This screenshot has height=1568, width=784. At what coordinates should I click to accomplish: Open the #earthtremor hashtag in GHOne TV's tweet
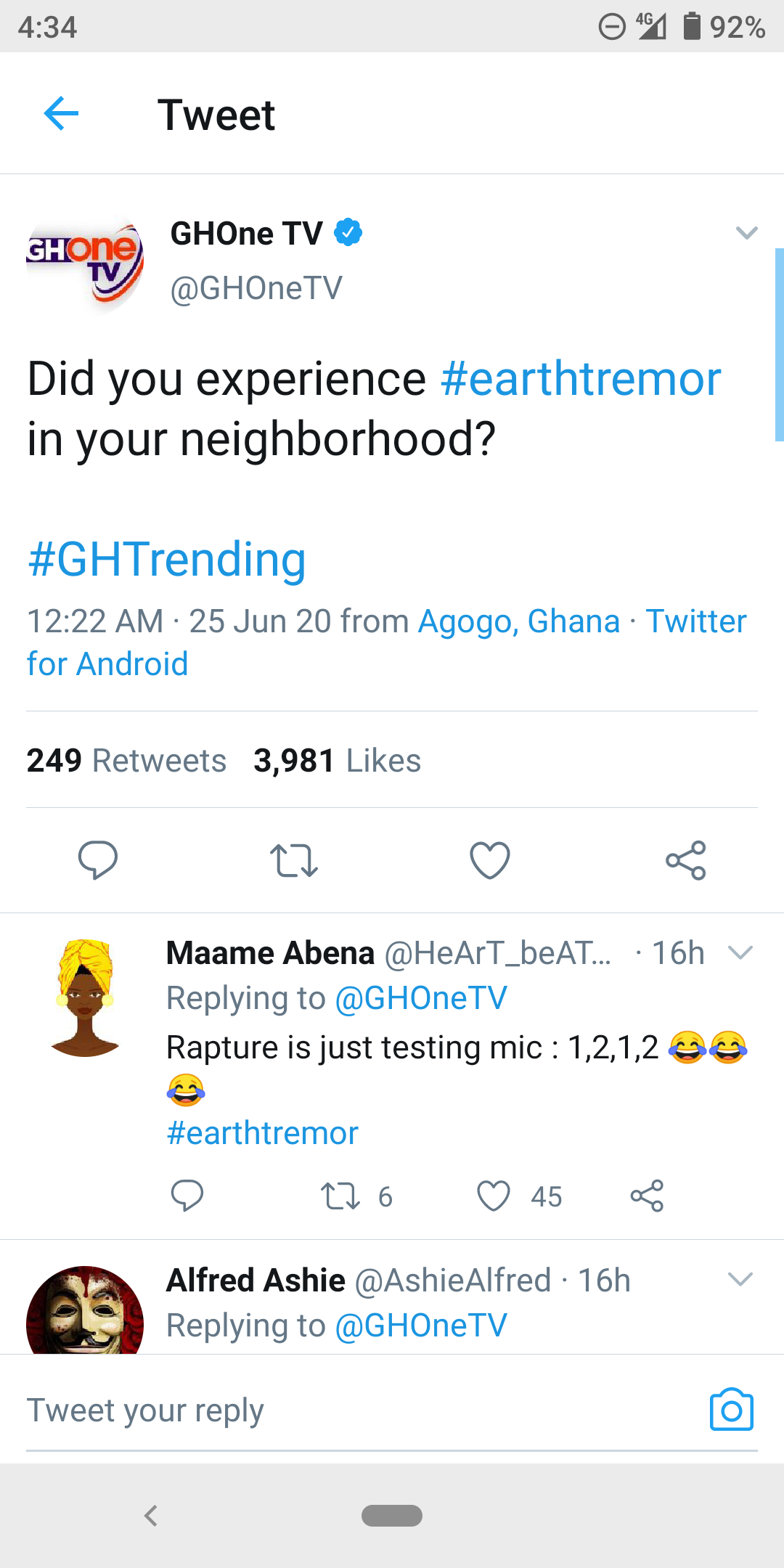click(x=581, y=379)
